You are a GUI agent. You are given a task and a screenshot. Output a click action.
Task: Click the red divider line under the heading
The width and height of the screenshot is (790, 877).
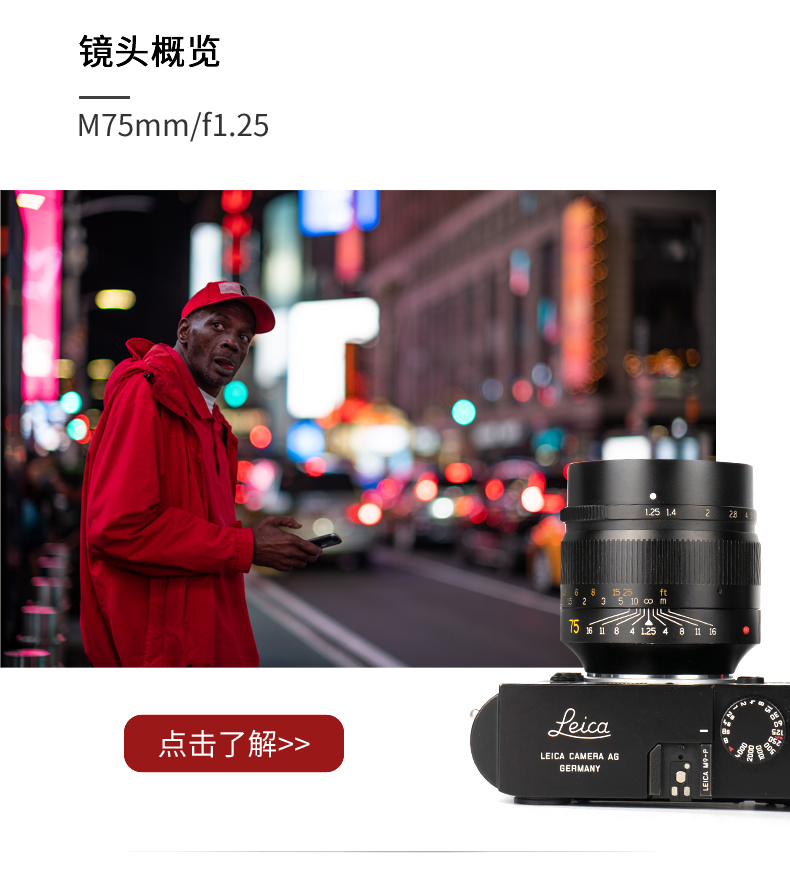(x=102, y=96)
